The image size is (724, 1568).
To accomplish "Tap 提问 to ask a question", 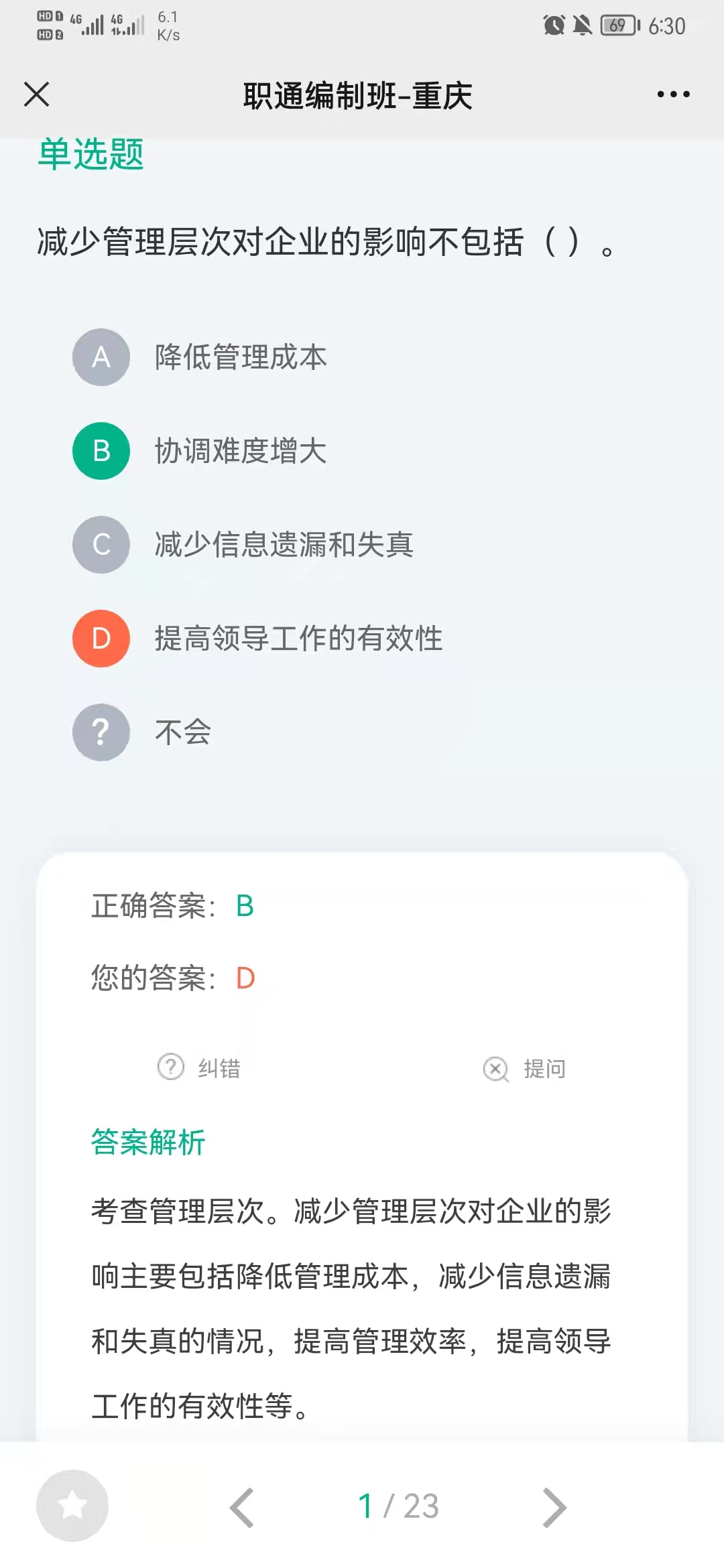I will click(525, 1069).
